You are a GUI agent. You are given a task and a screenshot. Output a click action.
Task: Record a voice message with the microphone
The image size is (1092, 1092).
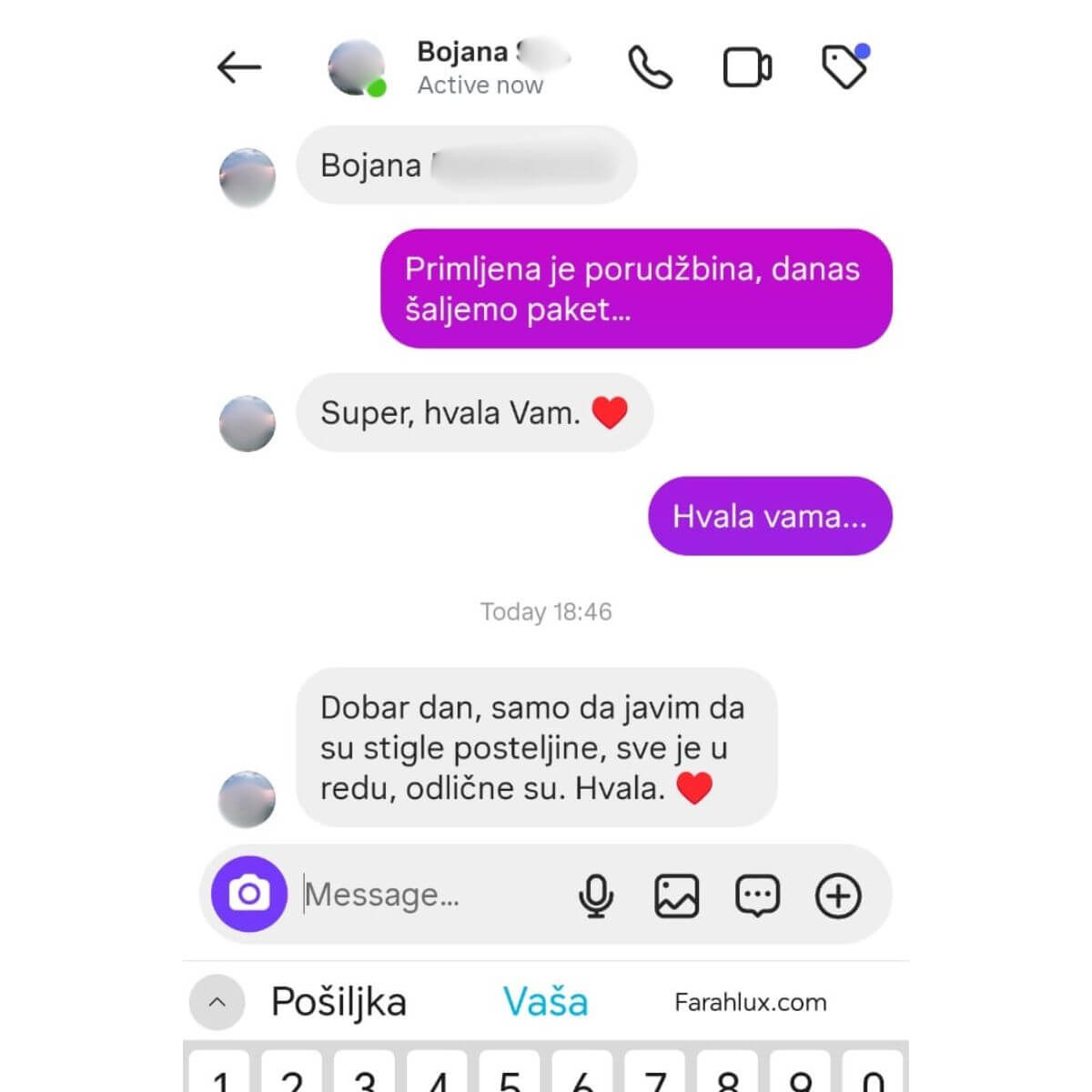(x=596, y=895)
